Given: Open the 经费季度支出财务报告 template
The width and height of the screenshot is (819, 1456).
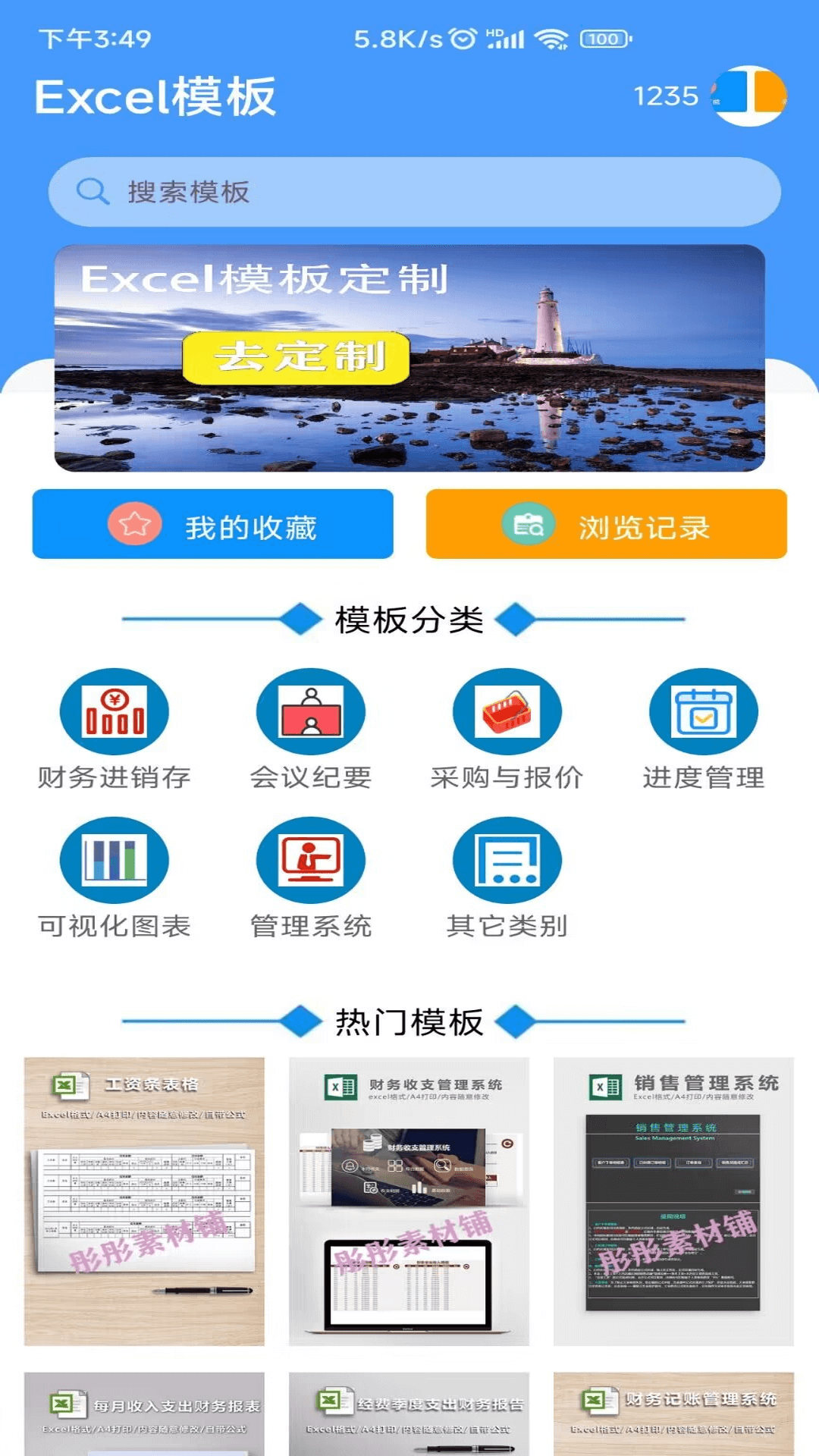Looking at the screenshot, I should 409,1418.
